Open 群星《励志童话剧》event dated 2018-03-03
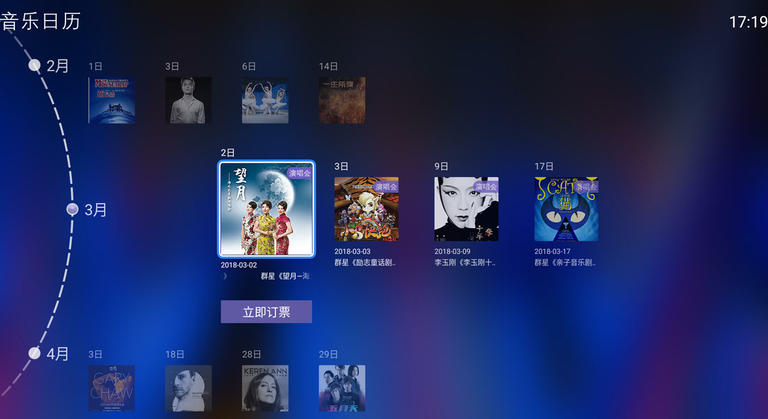 [x=366, y=209]
